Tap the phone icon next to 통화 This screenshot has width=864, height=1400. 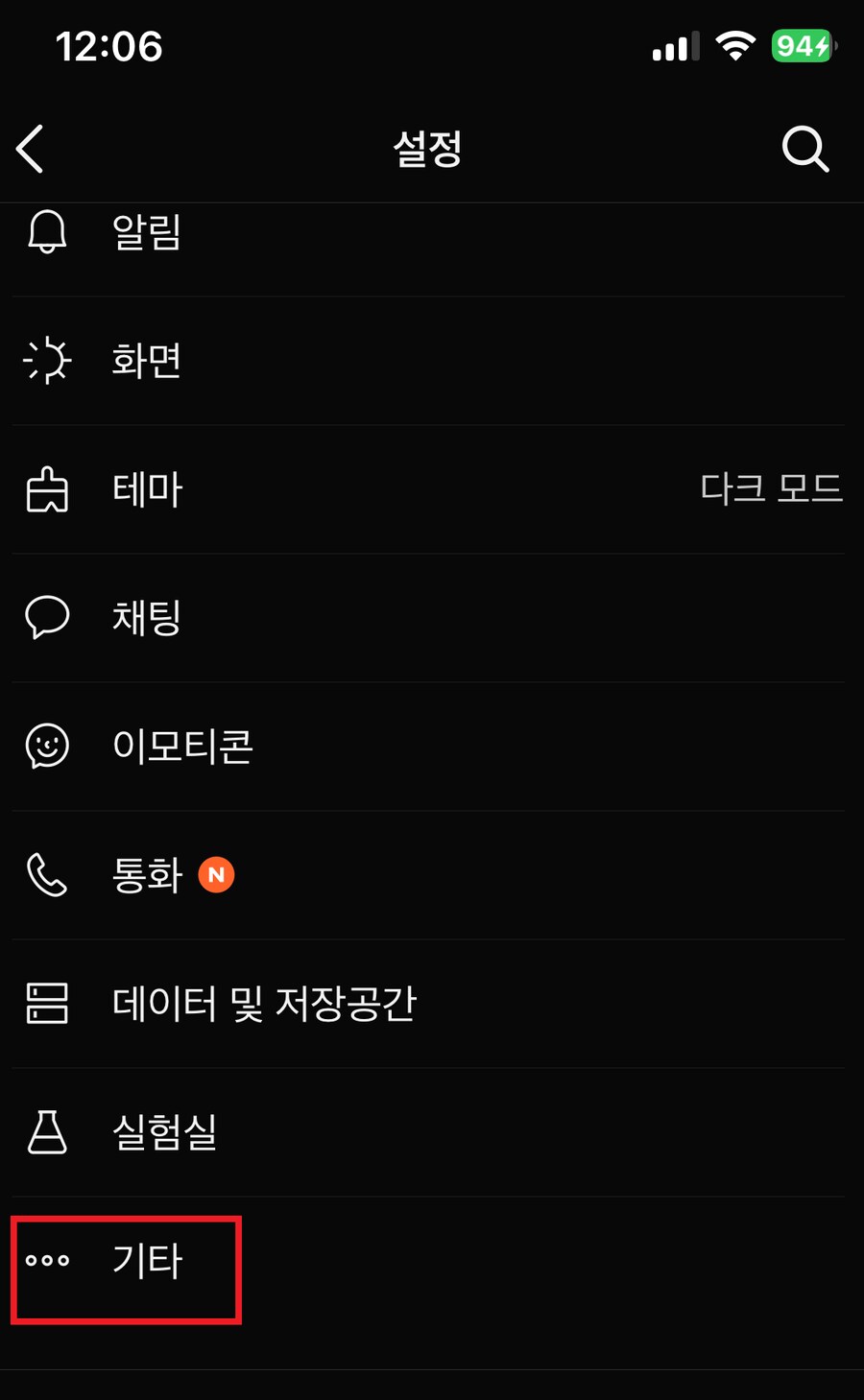(46, 875)
